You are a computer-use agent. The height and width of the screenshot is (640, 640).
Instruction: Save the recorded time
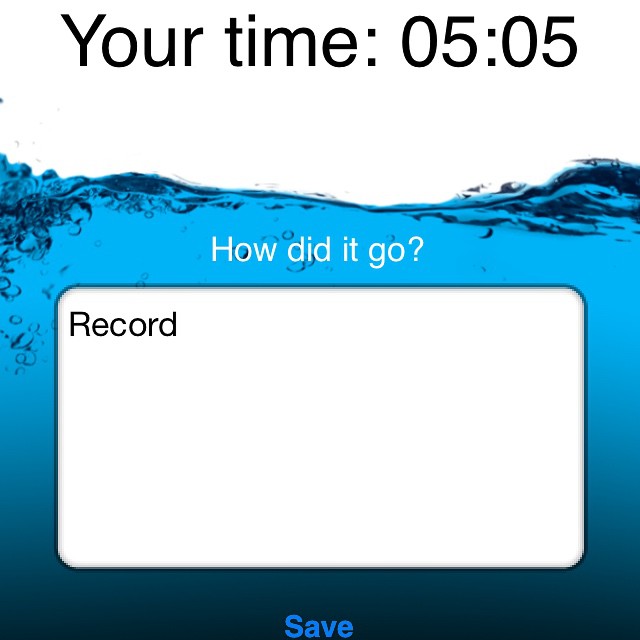(x=319, y=627)
